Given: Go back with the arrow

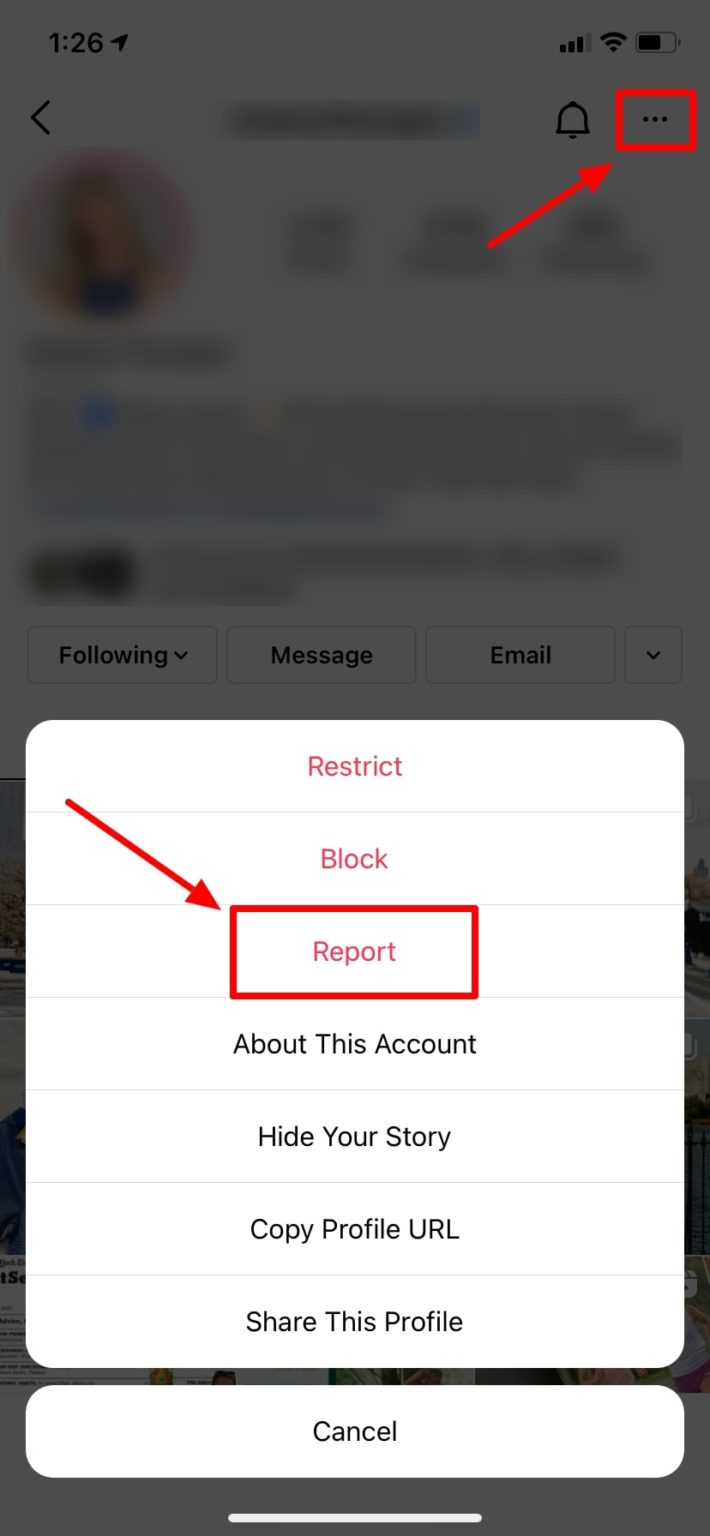Looking at the screenshot, I should [x=40, y=118].
